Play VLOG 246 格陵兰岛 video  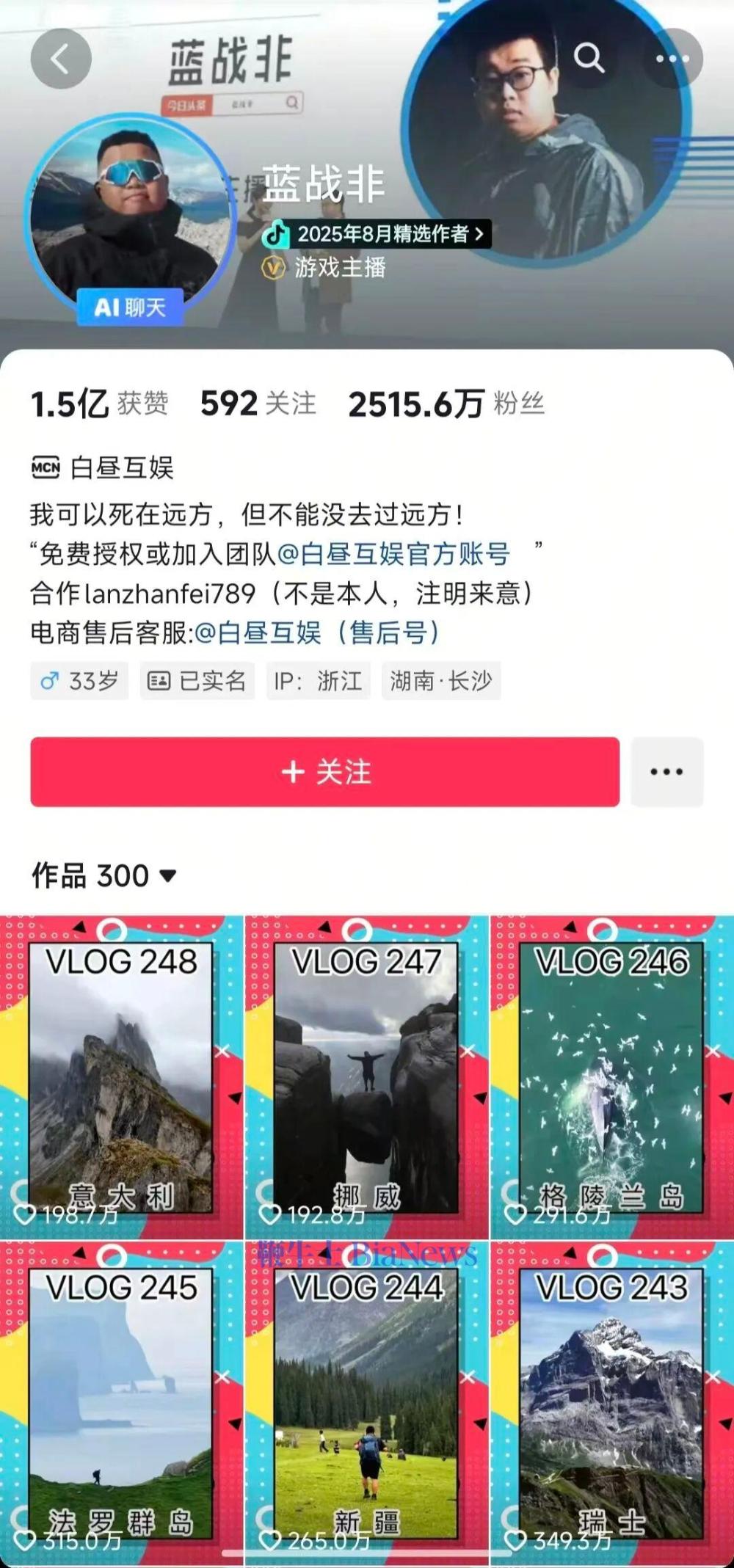[x=611, y=1076]
